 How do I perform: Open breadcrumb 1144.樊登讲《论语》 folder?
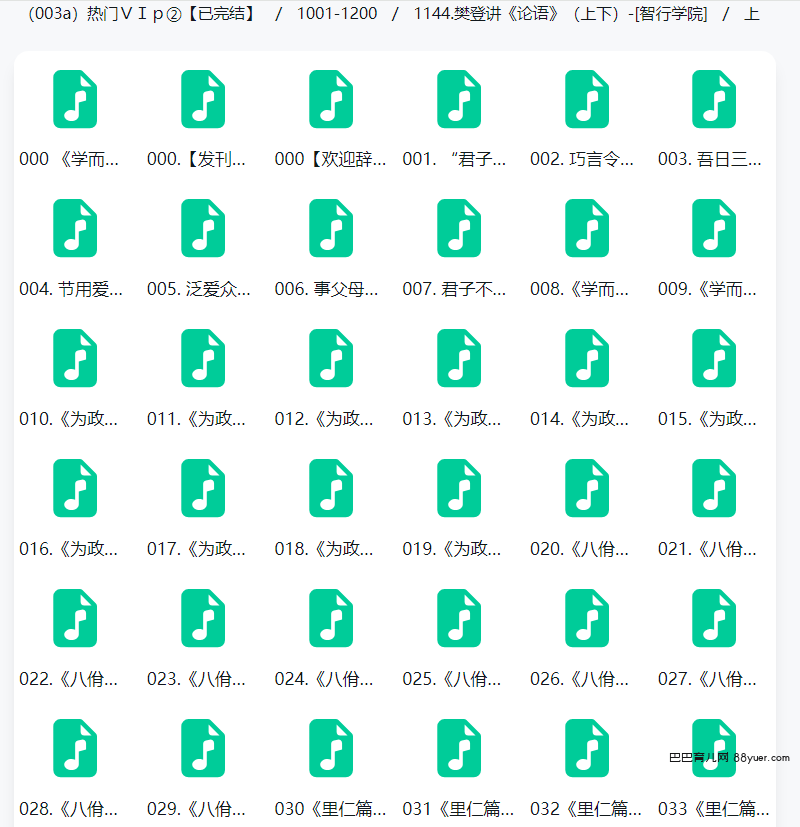(560, 15)
